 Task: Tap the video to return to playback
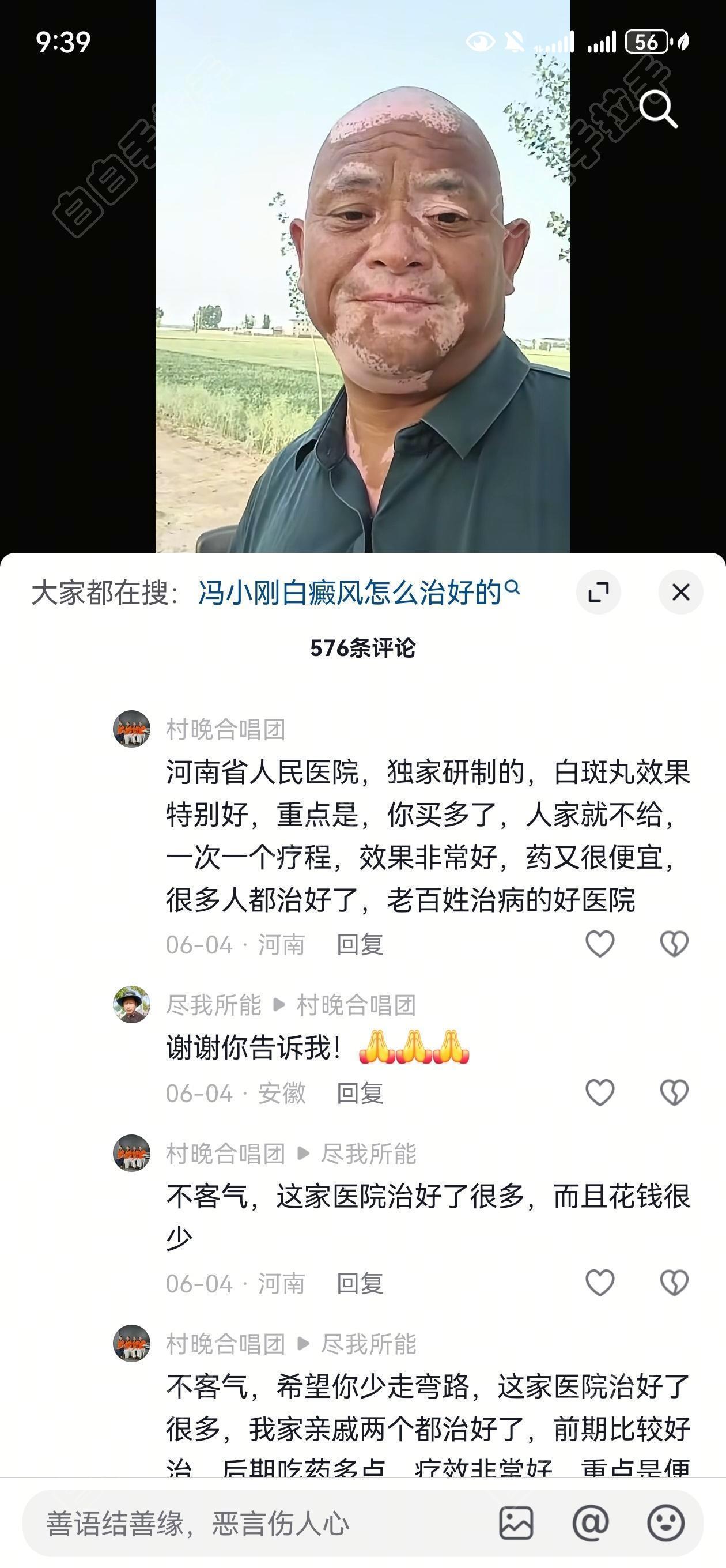tap(362, 304)
